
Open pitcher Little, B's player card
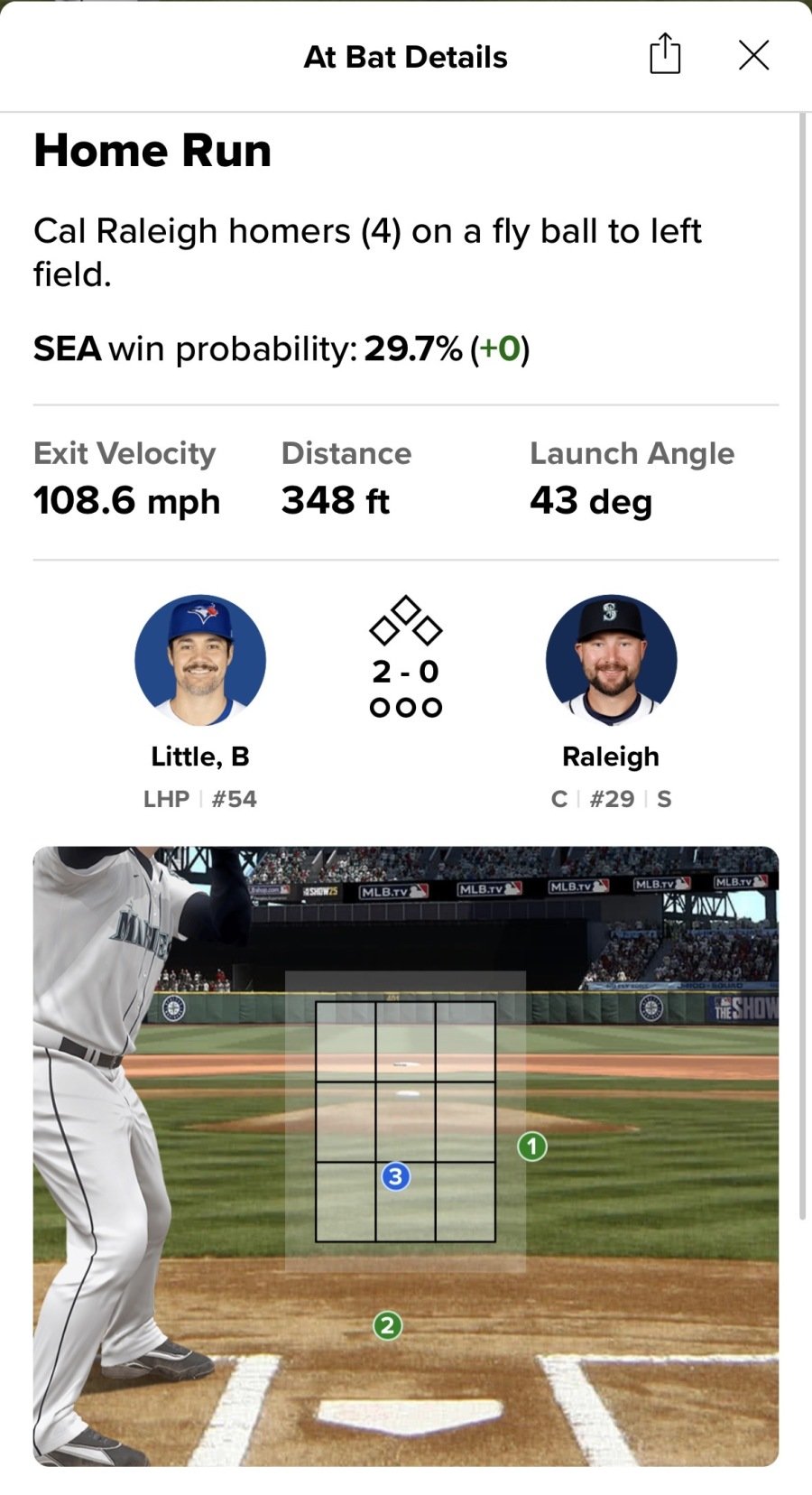coord(200,660)
